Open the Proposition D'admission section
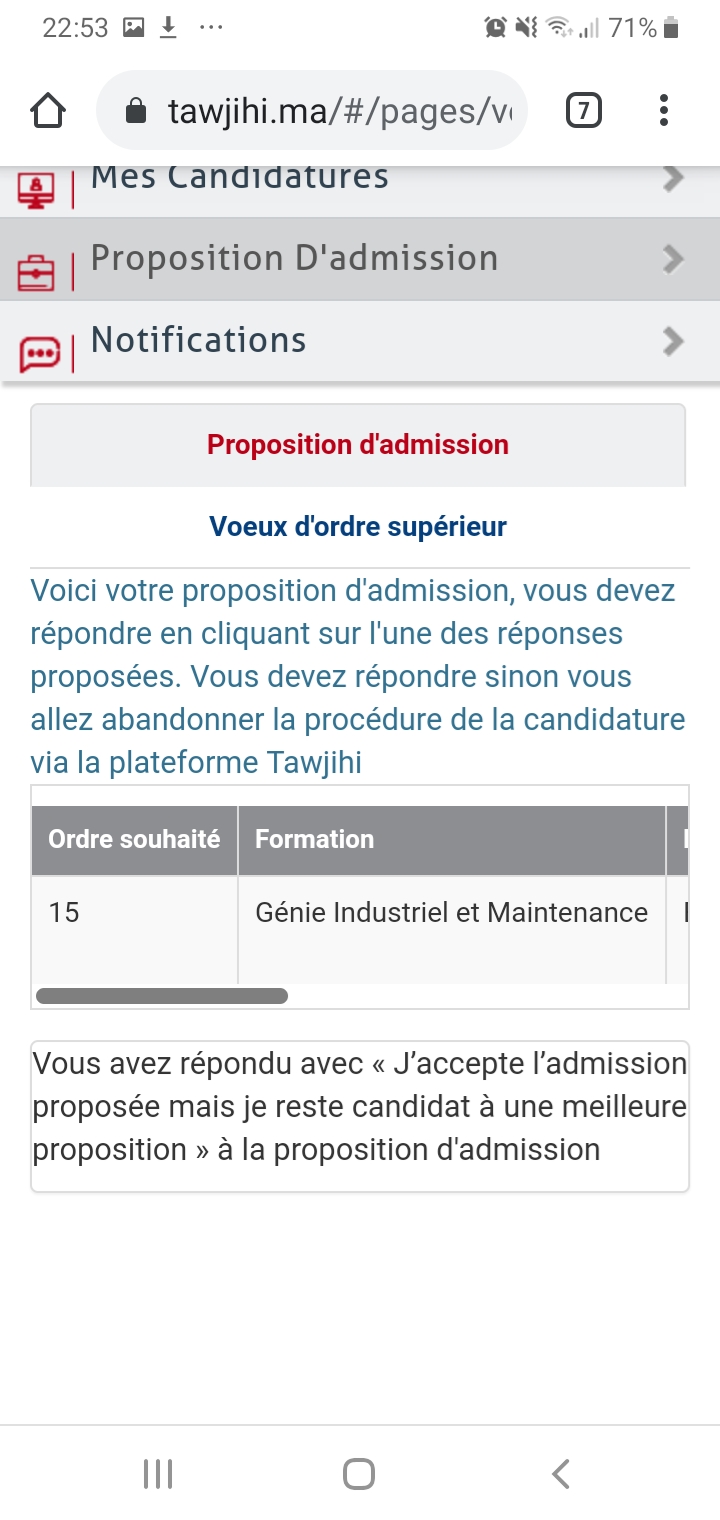The width and height of the screenshot is (720, 1520). [x=360, y=259]
